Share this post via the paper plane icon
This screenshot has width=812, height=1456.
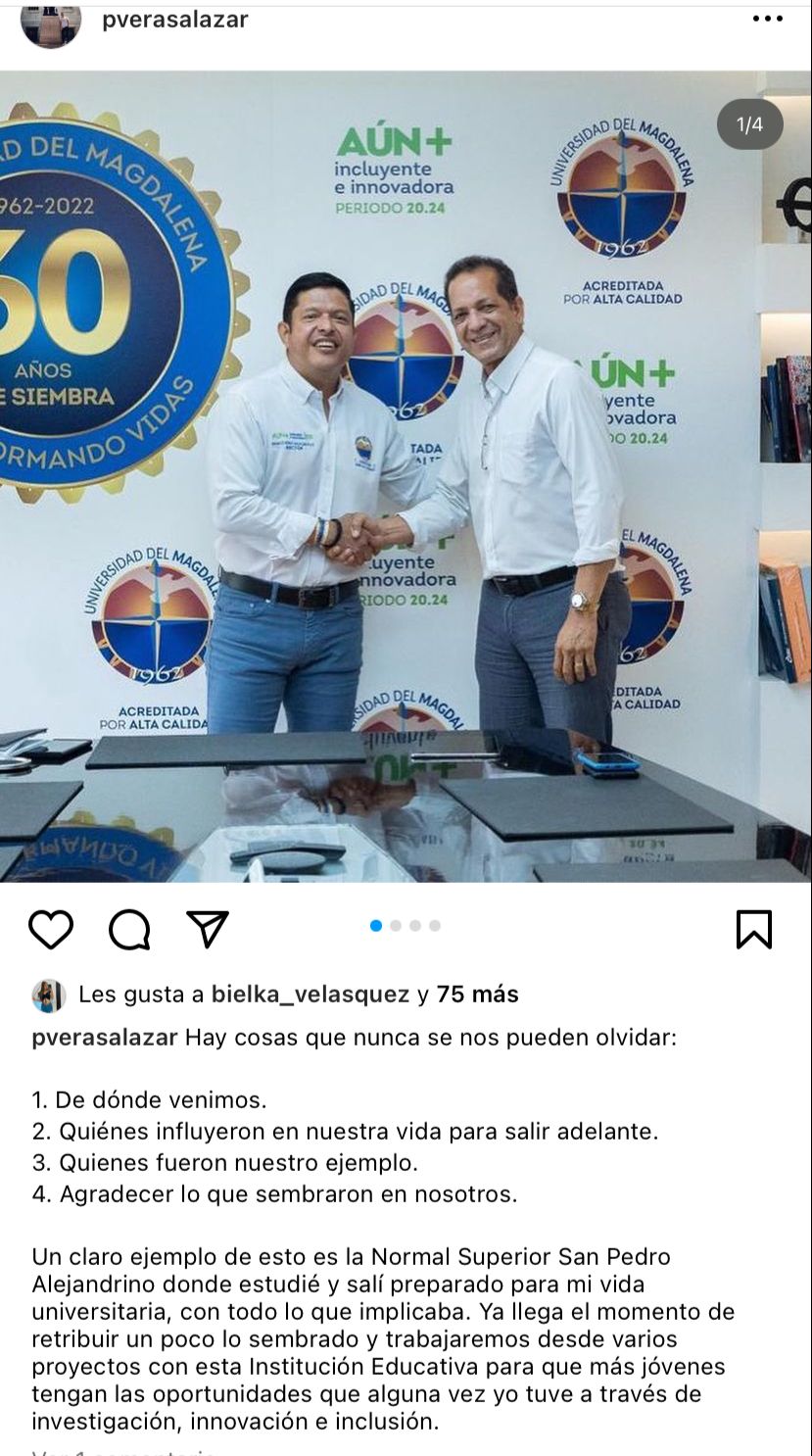tap(208, 929)
